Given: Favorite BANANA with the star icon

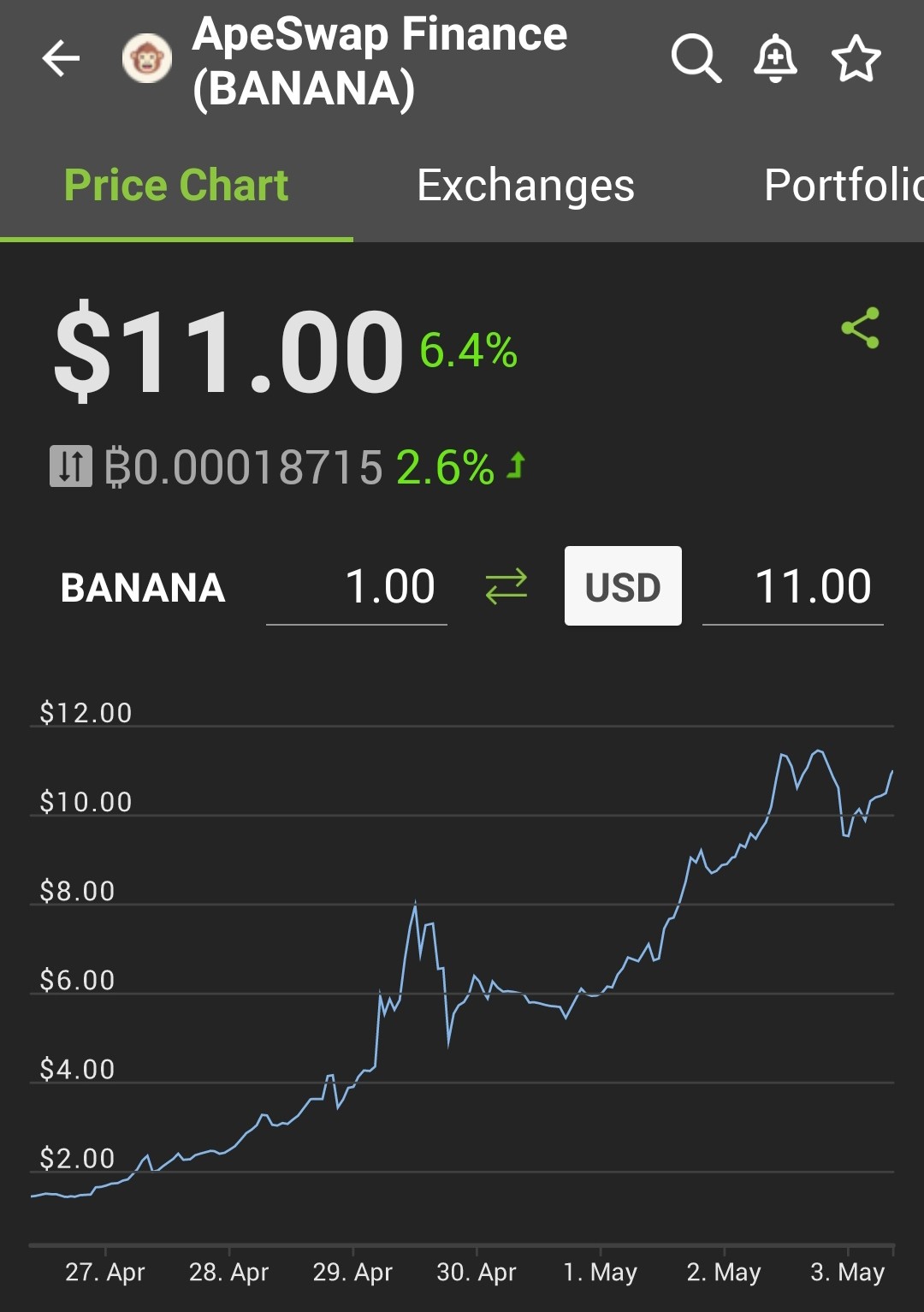Looking at the screenshot, I should tap(856, 58).
